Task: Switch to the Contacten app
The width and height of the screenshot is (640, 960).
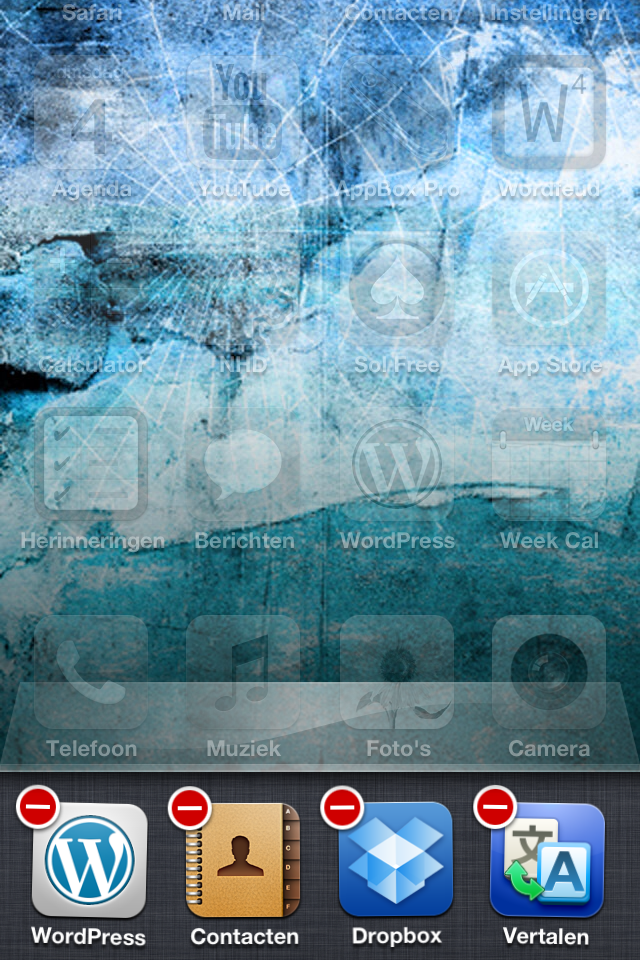Action: [244, 860]
